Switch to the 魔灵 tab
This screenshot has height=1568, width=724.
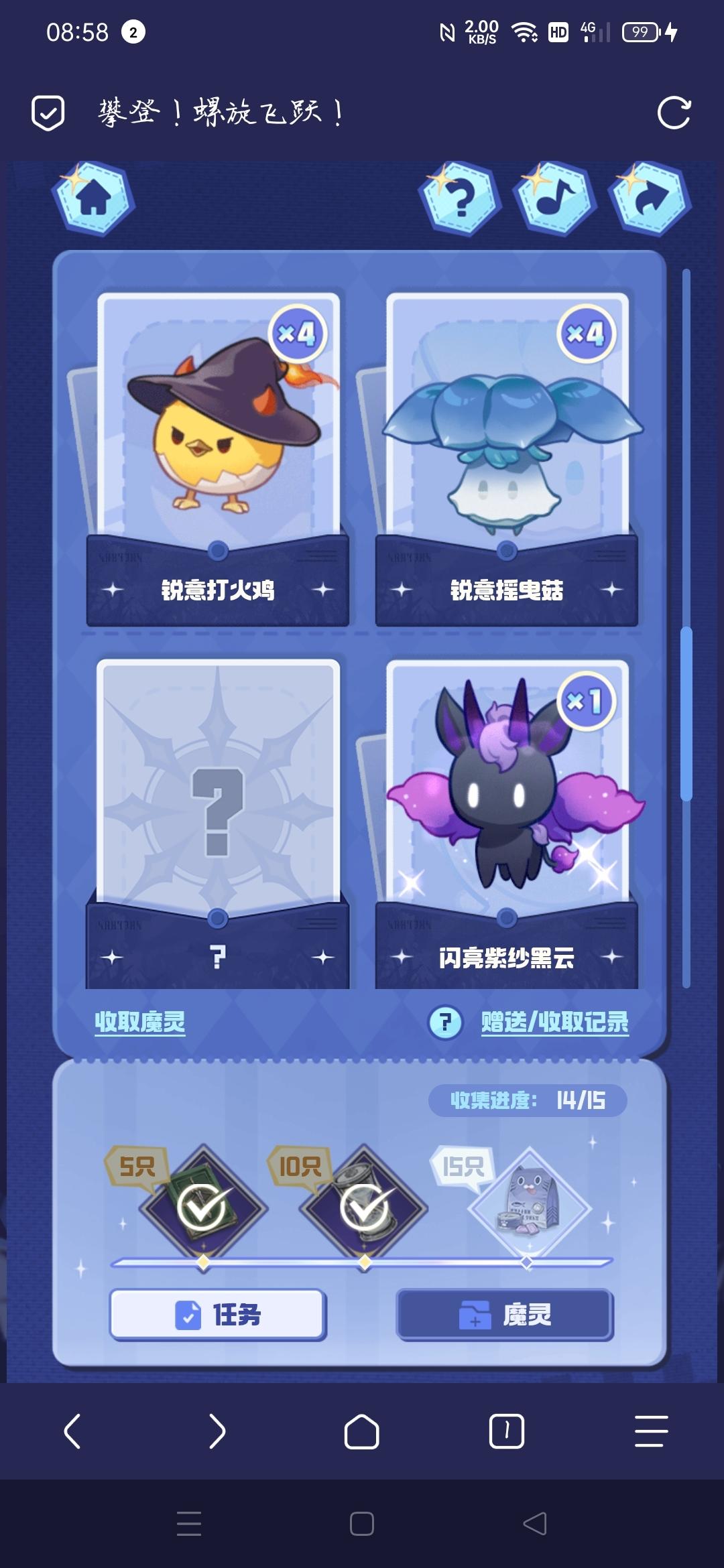505,1315
